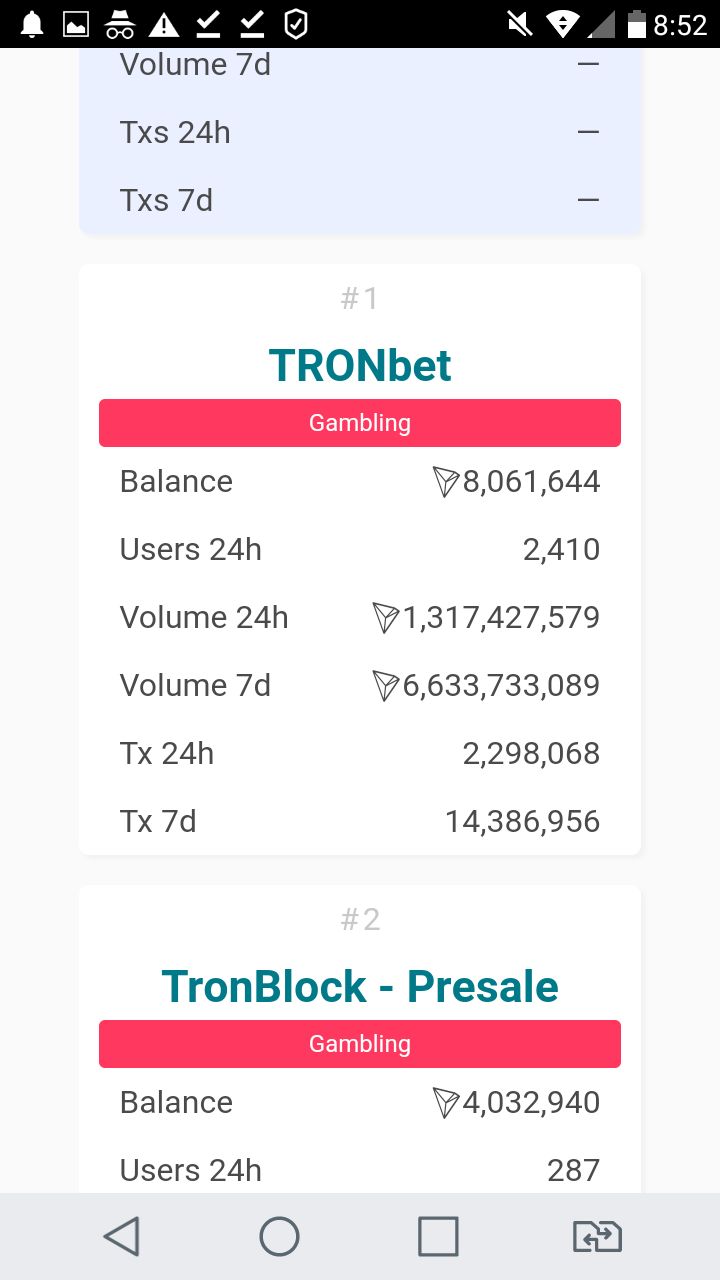Tap the screen-switch icon in navigation bar
This screenshot has height=1280, width=720.
597,1237
